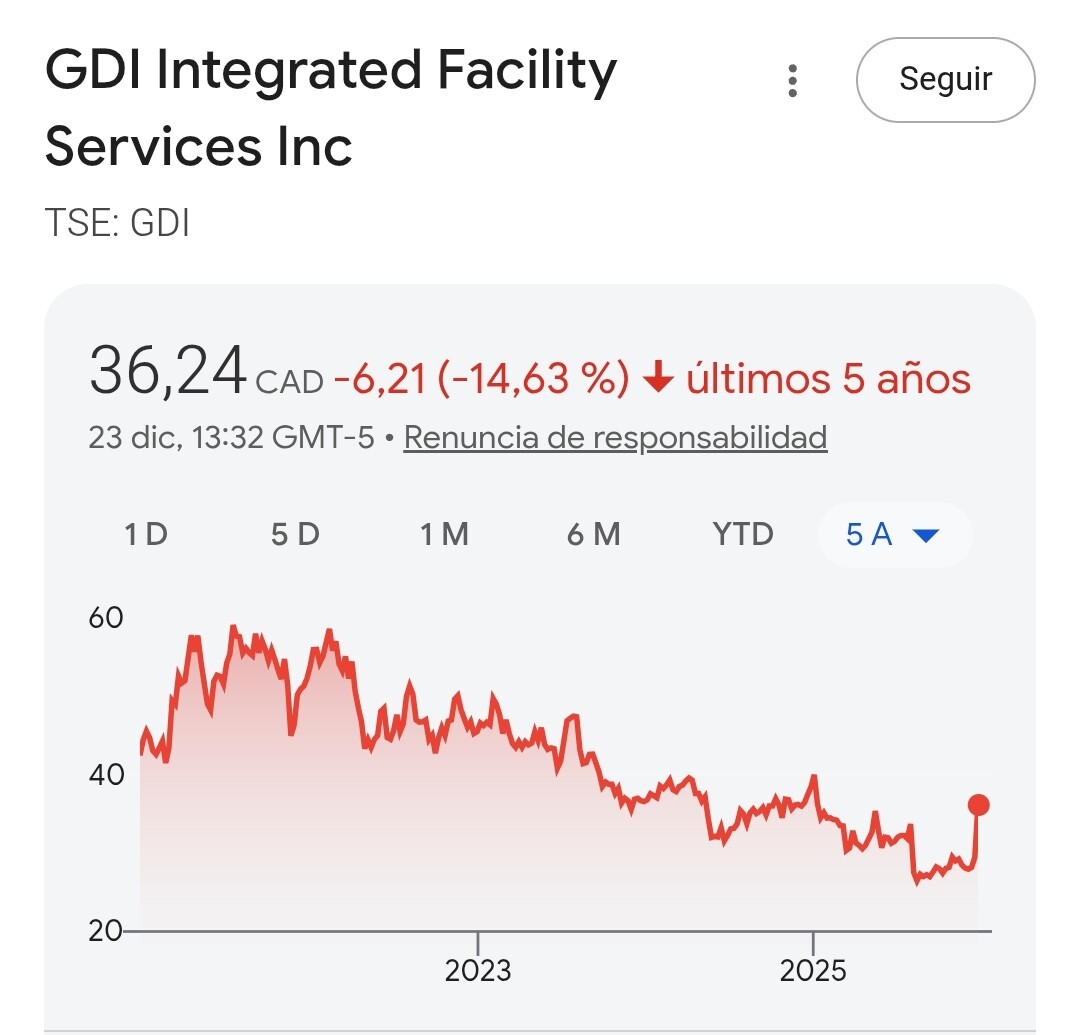The width and height of the screenshot is (1080, 1035).
Task: Open the Renuncia de responsabilidad link
Action: 615,437
